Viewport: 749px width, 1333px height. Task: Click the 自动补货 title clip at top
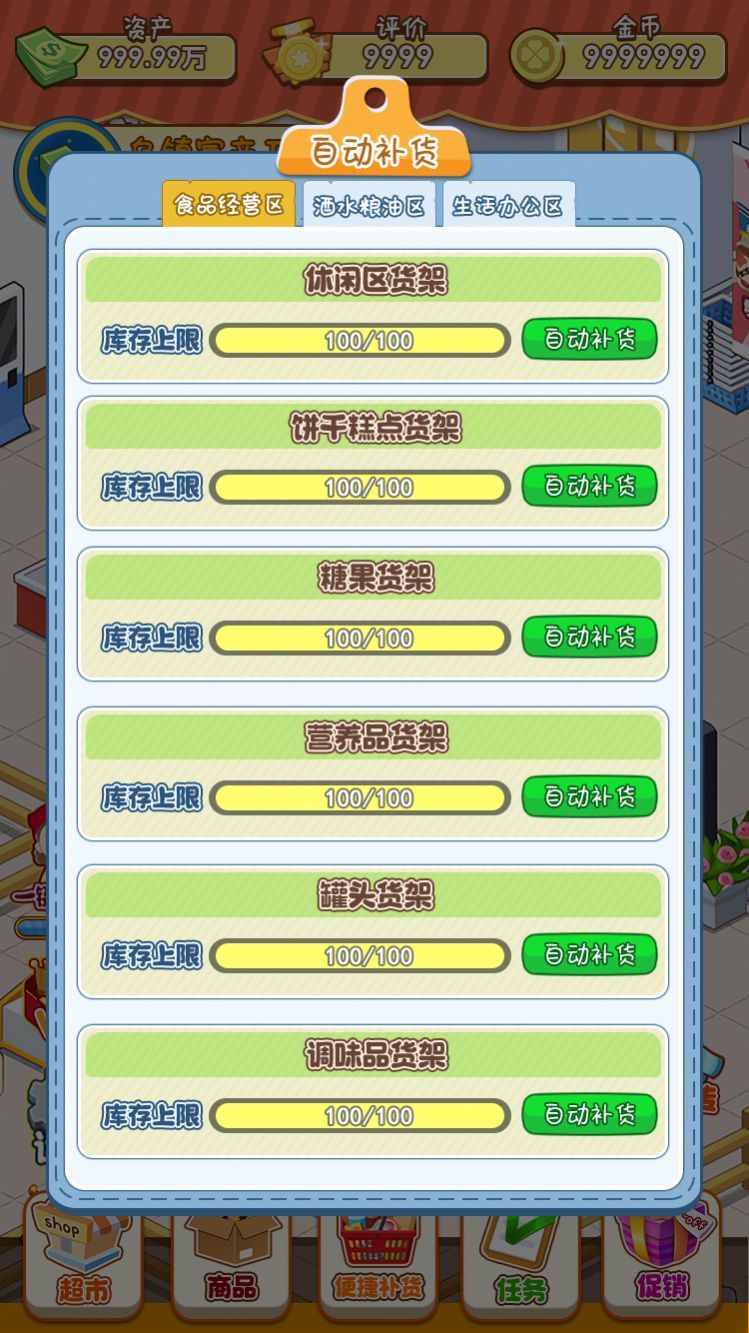[x=374, y=148]
